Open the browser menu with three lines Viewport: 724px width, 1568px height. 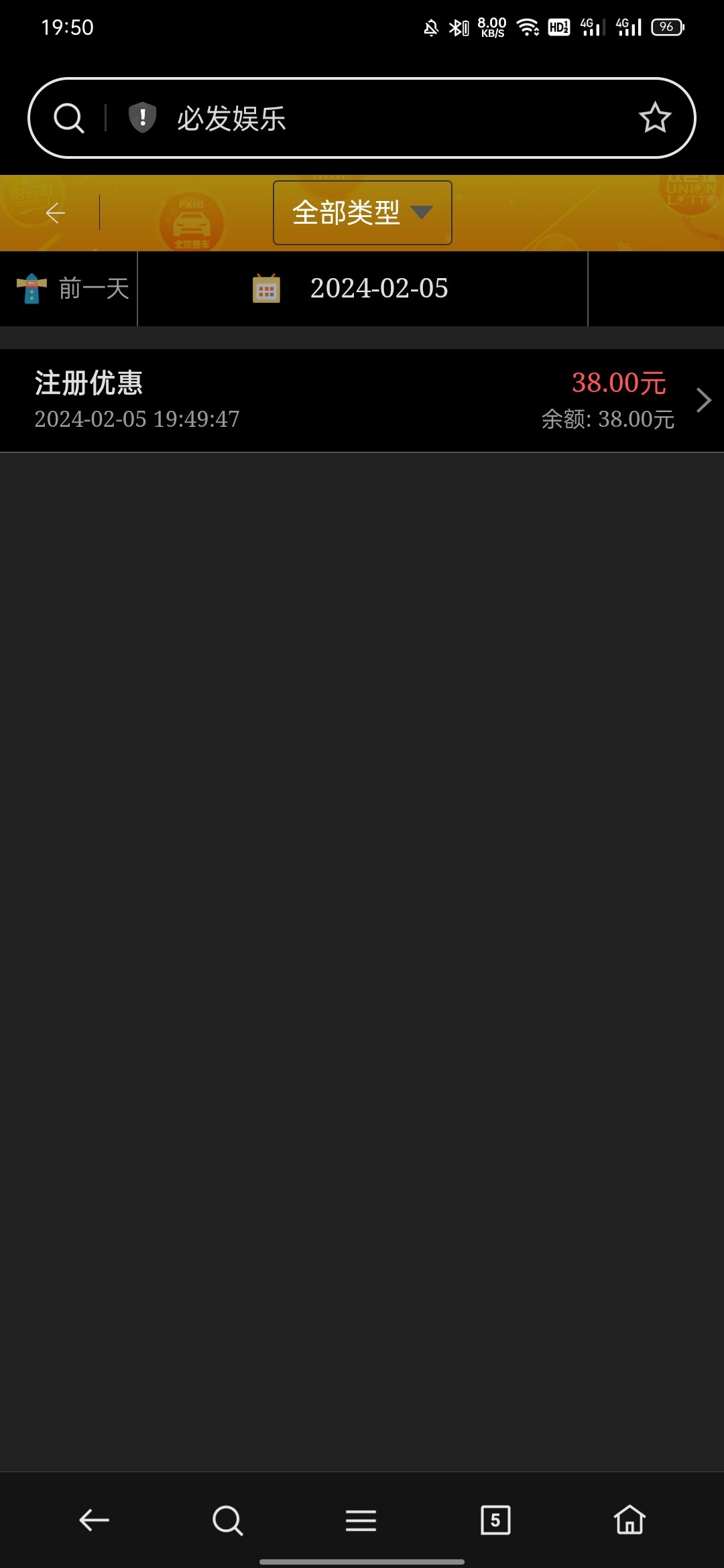361,1520
